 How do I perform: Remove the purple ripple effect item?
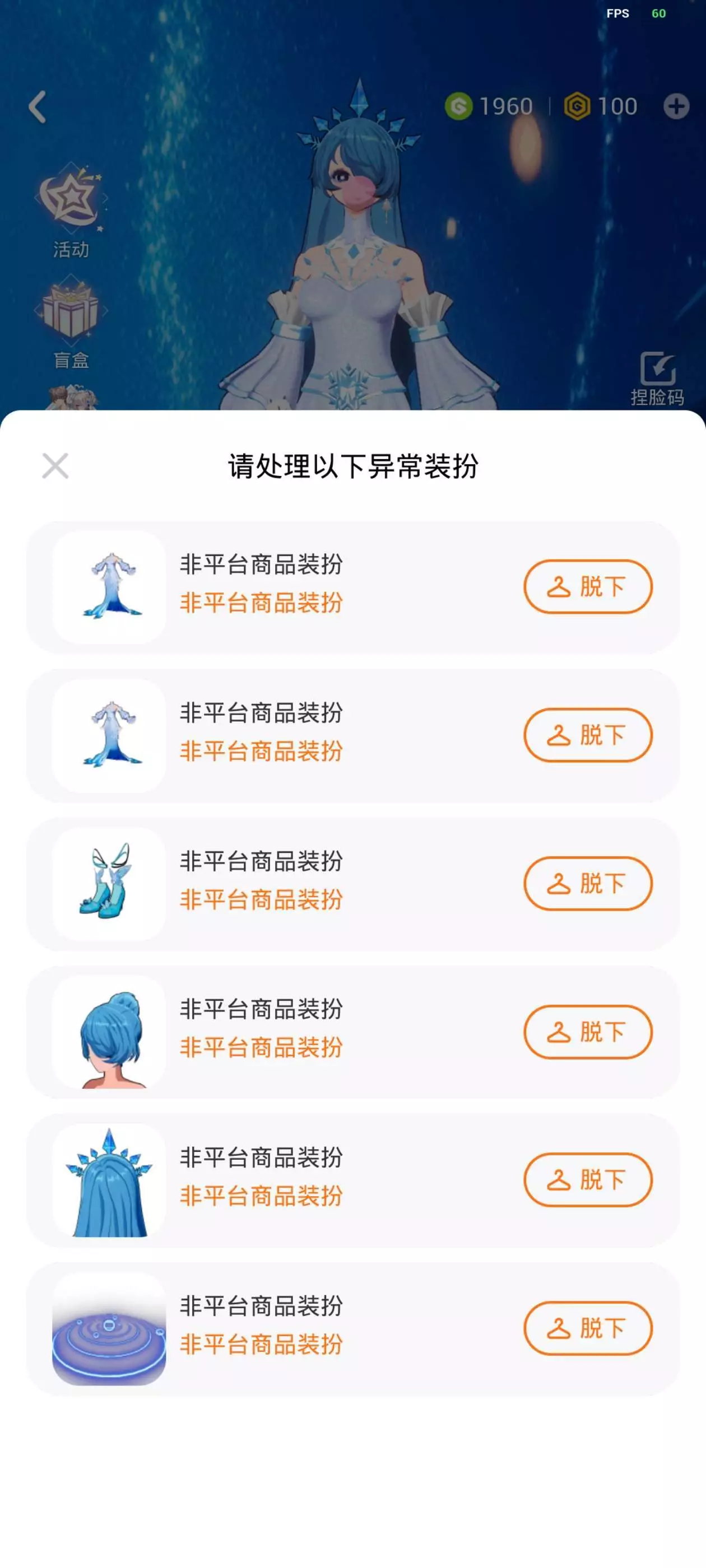587,1328
